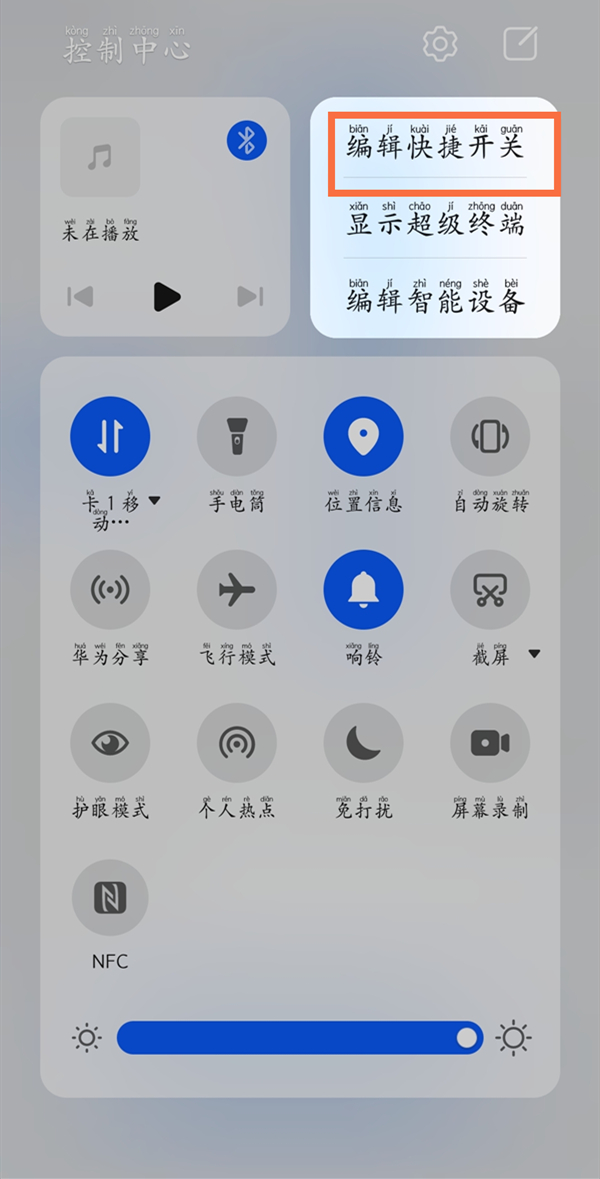This screenshot has height=1179, width=600.
Task: Turn on the 手电筒 flashlight
Action: tap(237, 436)
